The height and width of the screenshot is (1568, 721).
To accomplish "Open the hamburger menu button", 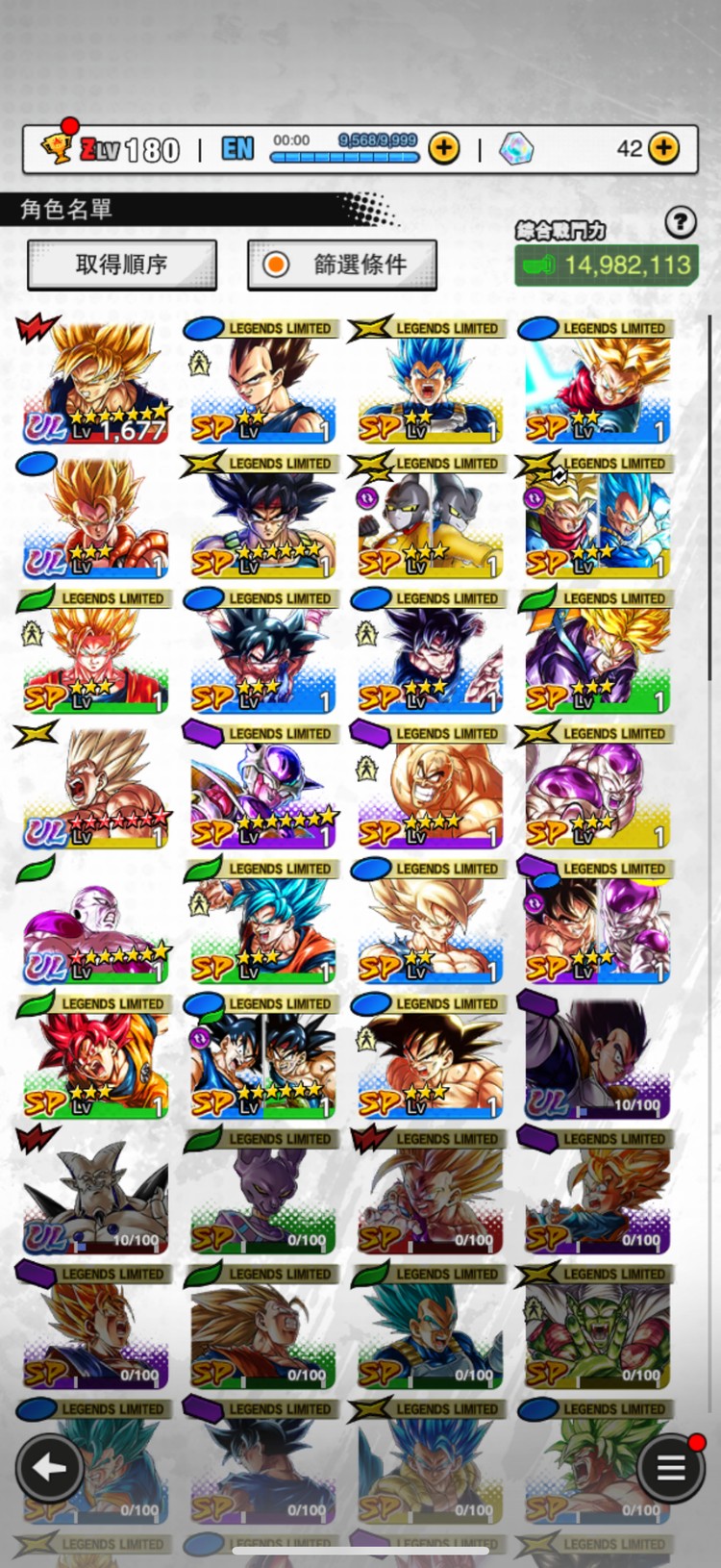I will pyautogui.click(x=671, y=1467).
